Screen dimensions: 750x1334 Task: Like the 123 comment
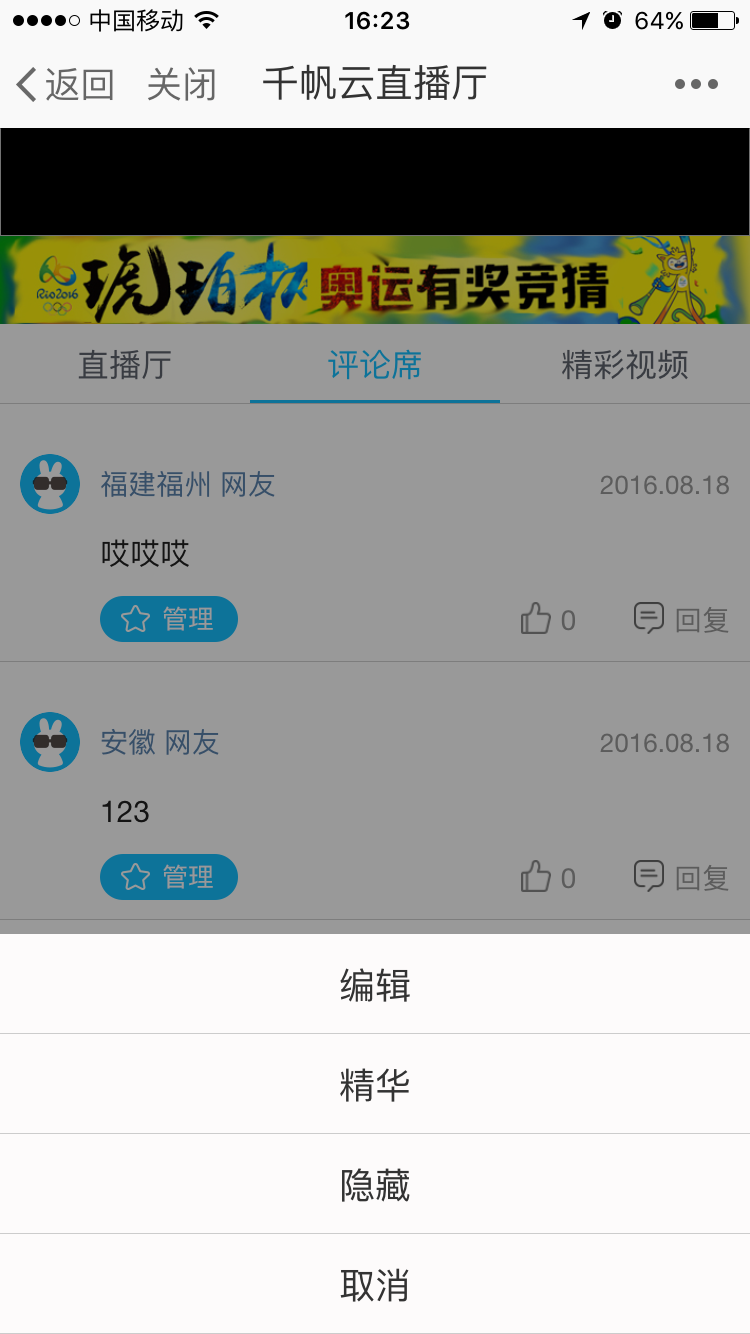546,878
